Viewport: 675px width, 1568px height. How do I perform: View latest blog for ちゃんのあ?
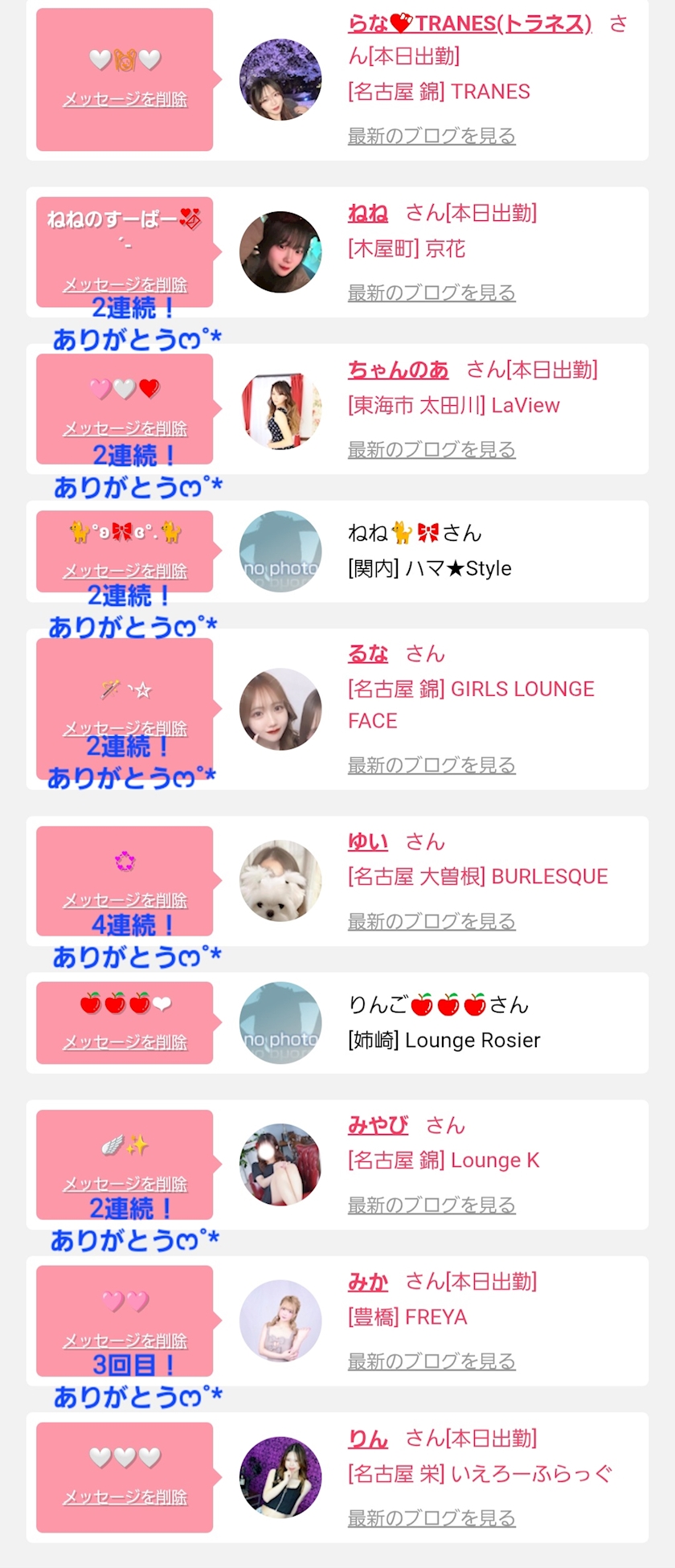pos(432,449)
